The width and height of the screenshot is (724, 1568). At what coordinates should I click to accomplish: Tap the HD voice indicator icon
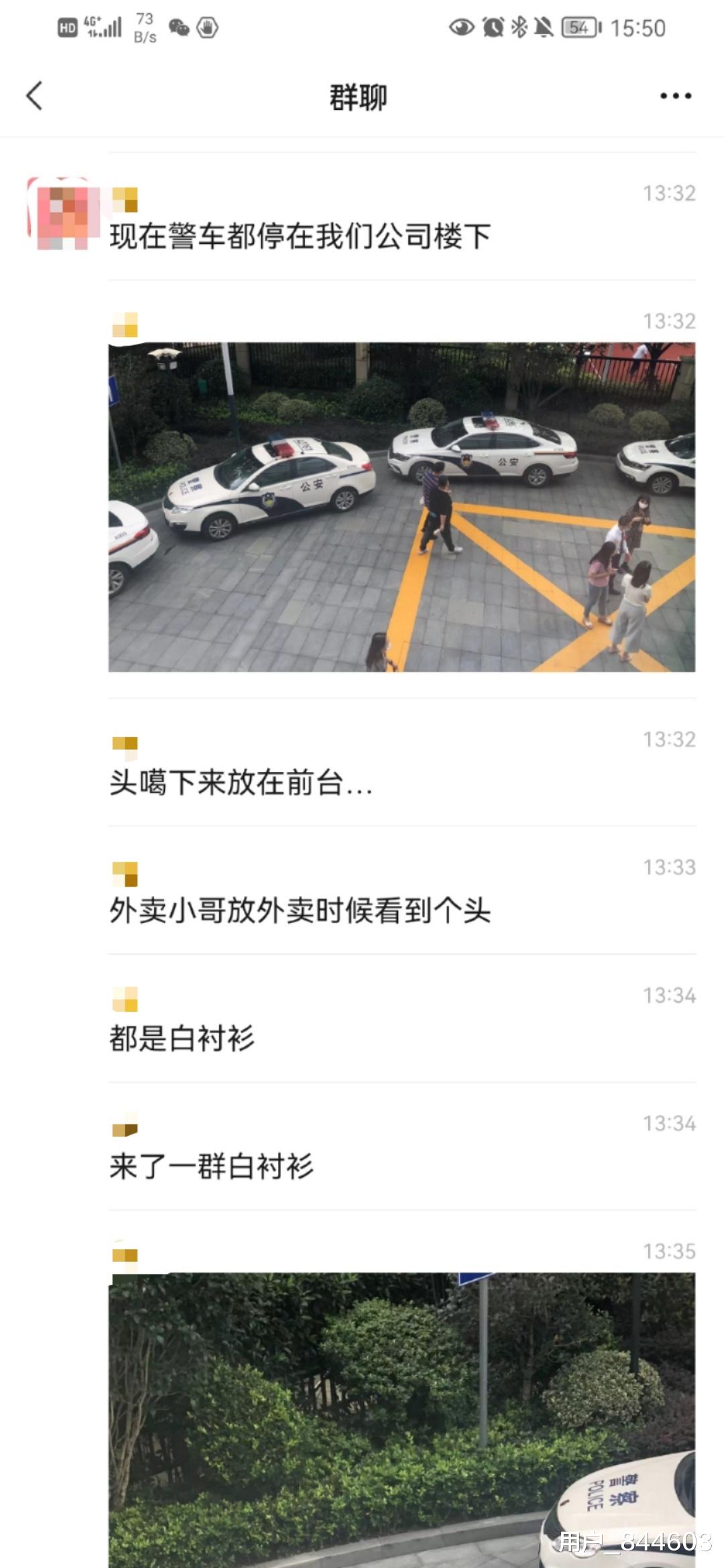67,27
